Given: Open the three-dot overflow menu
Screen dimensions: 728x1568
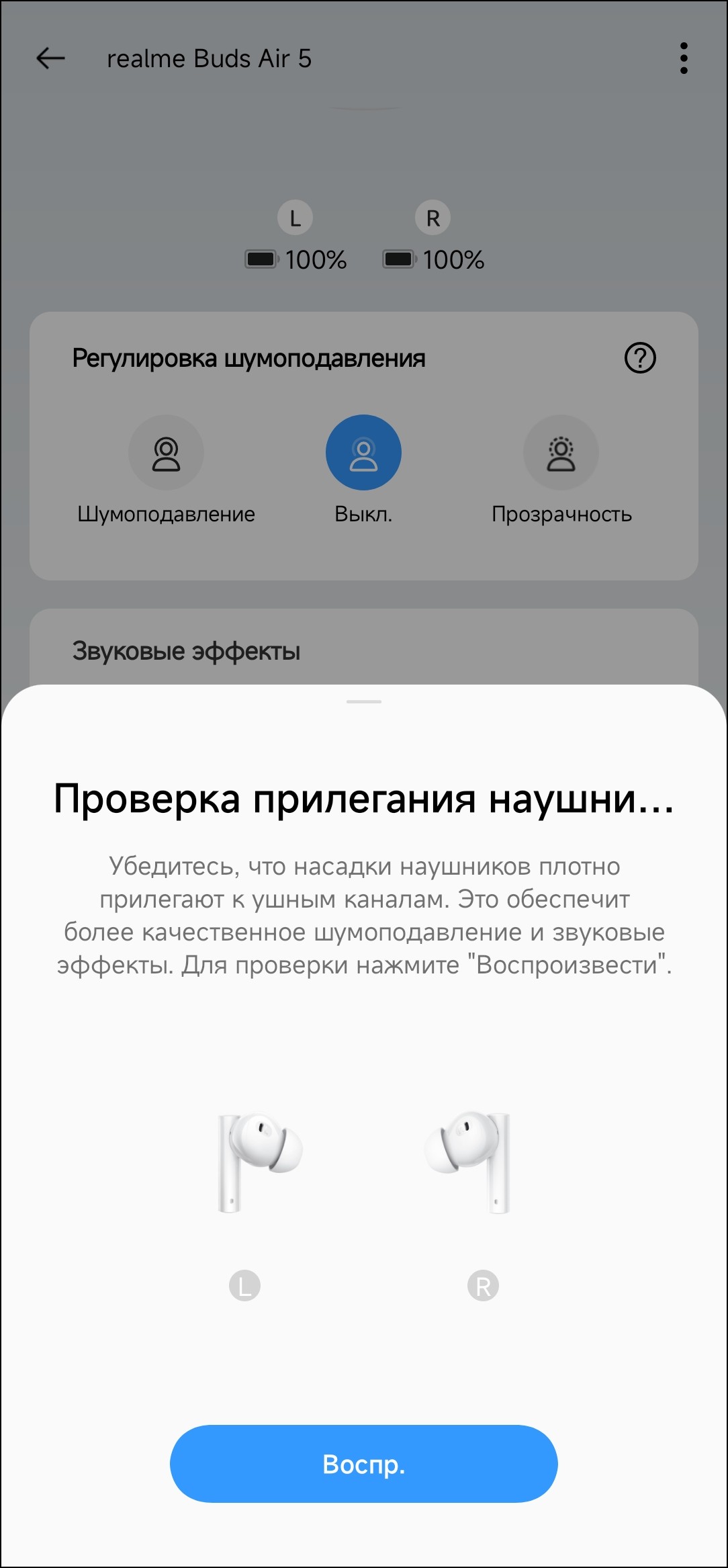Looking at the screenshot, I should [x=684, y=58].
